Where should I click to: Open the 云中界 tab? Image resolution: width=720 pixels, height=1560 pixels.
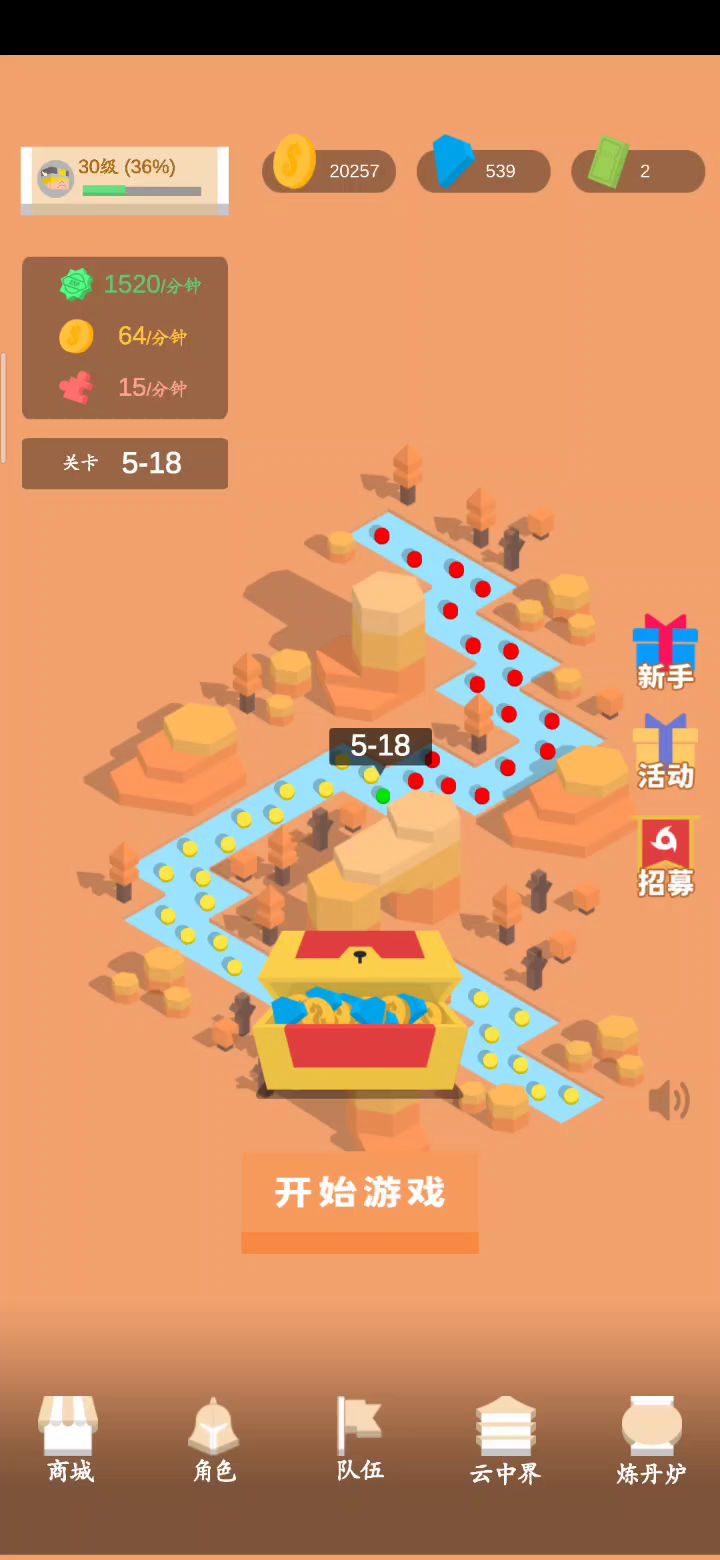(x=506, y=1438)
